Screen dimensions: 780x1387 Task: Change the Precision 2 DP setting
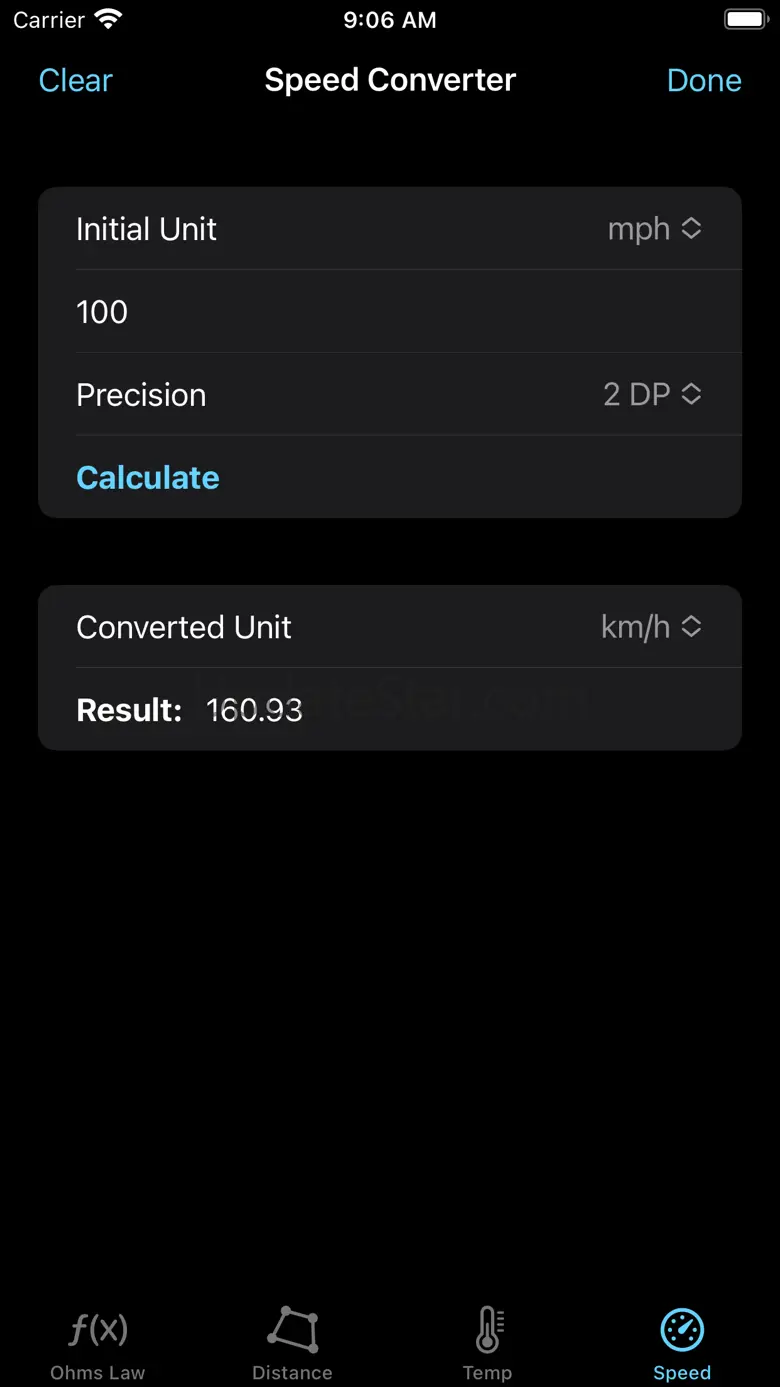point(652,395)
